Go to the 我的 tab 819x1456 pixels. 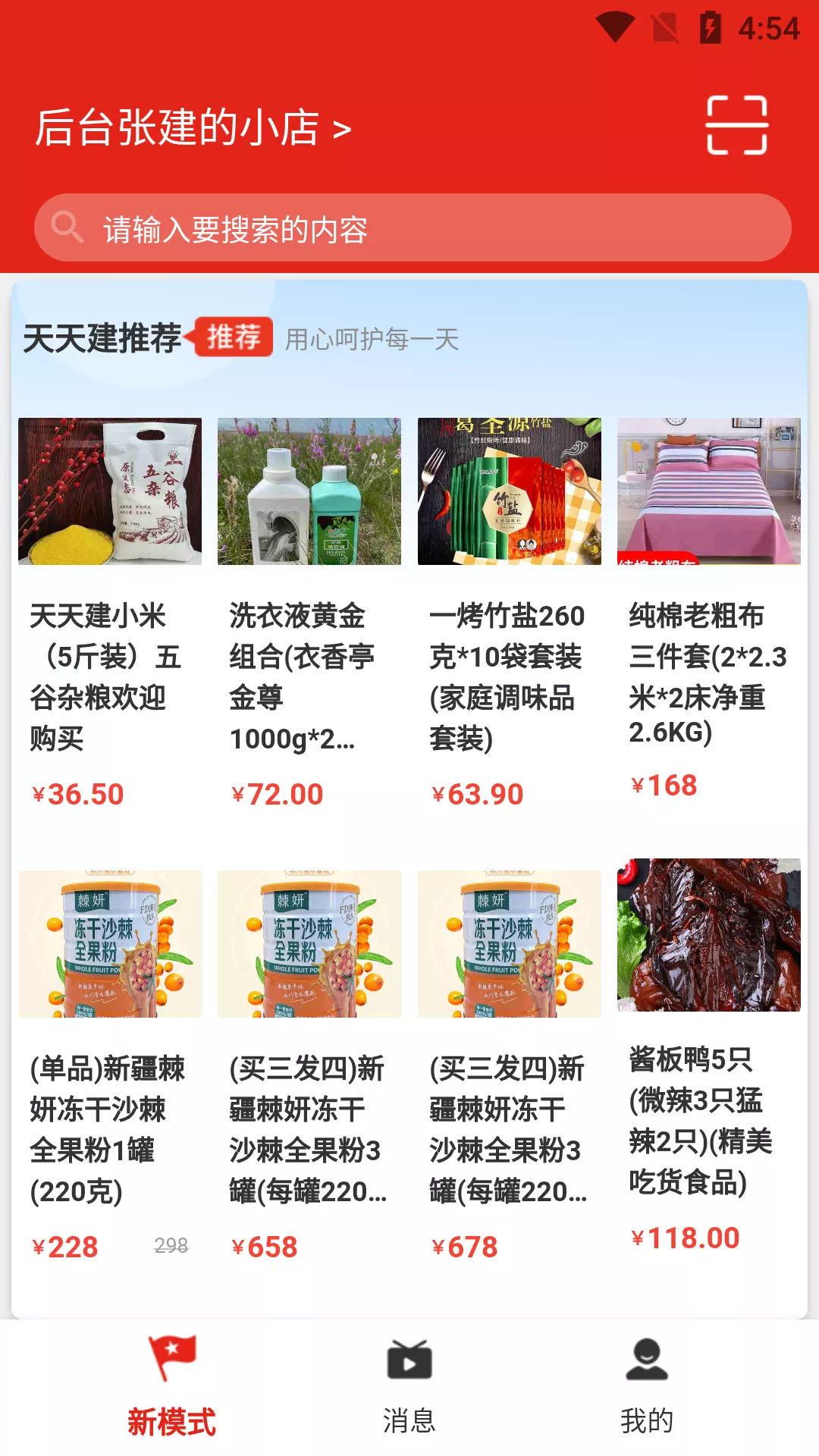pos(647,1388)
